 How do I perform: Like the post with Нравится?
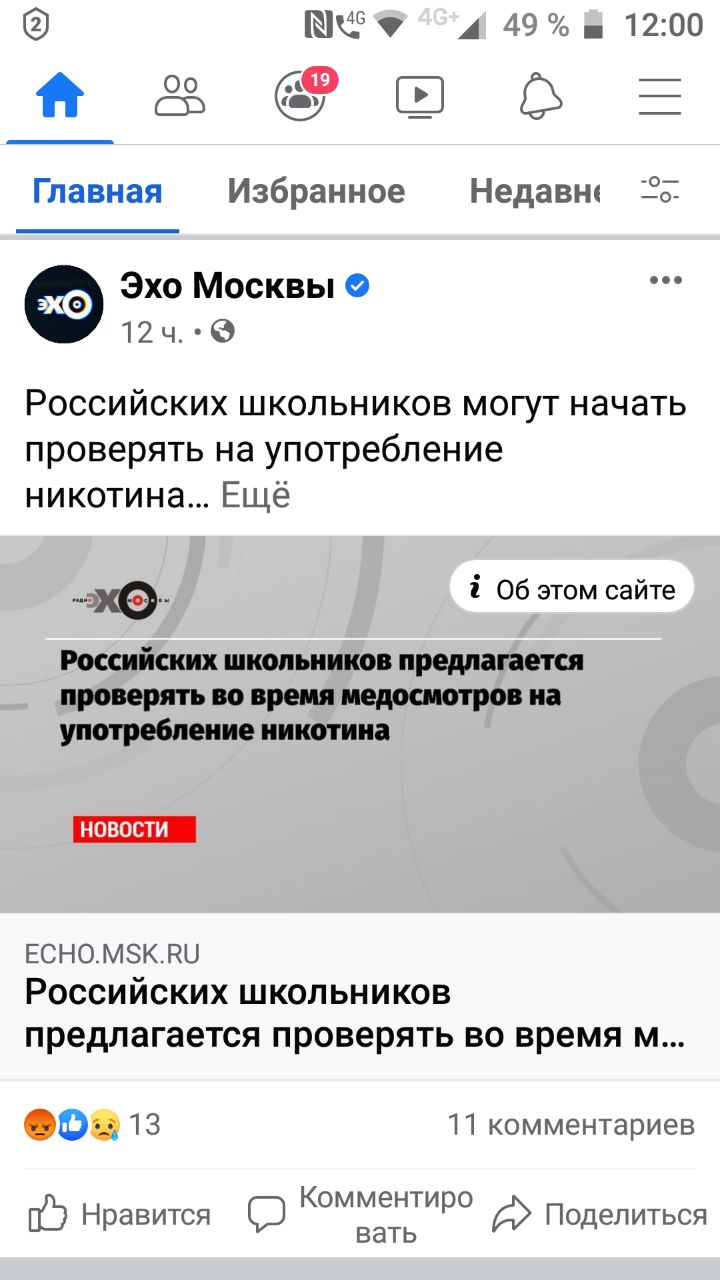pos(120,1215)
